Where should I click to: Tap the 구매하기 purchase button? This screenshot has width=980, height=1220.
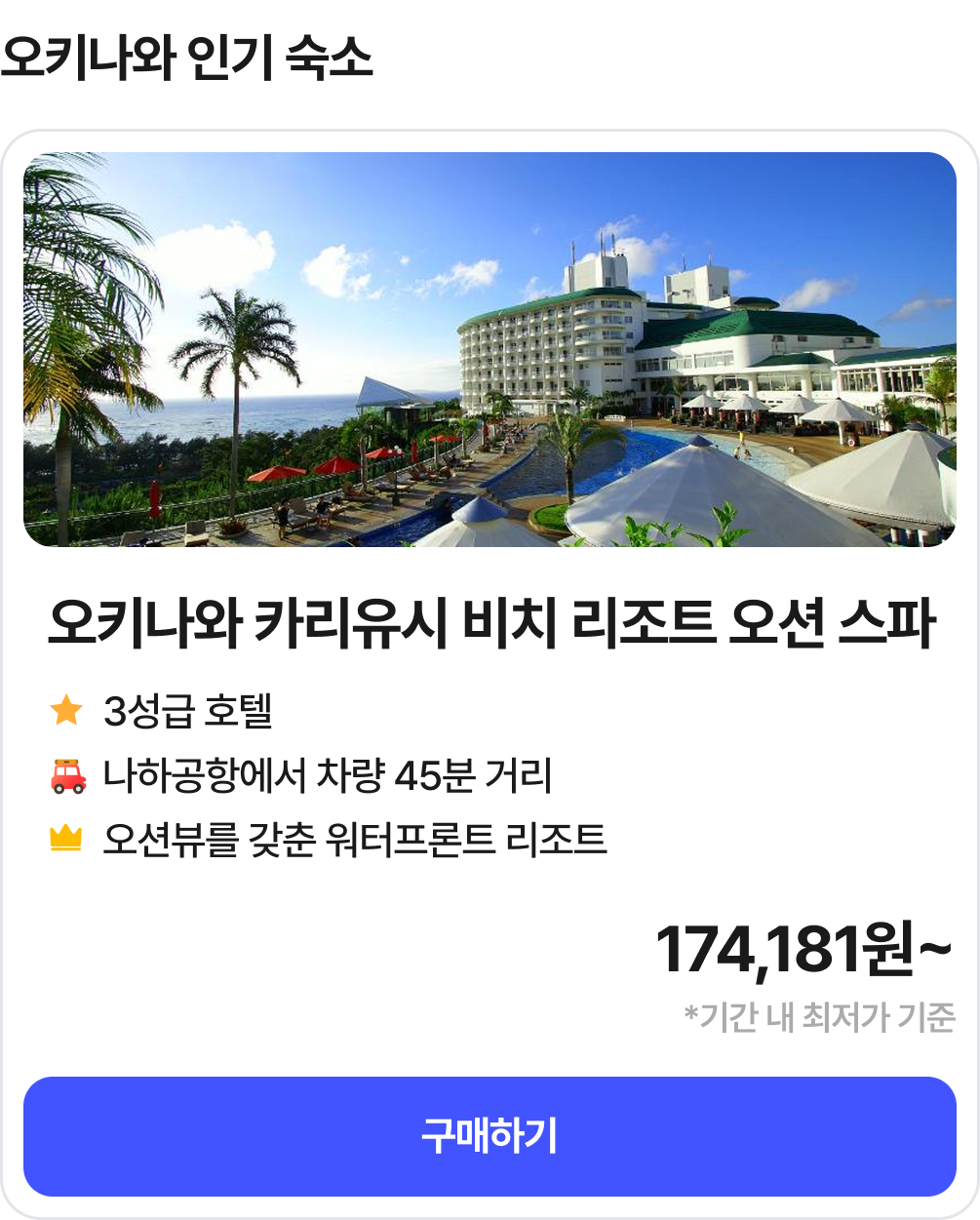tap(490, 1136)
